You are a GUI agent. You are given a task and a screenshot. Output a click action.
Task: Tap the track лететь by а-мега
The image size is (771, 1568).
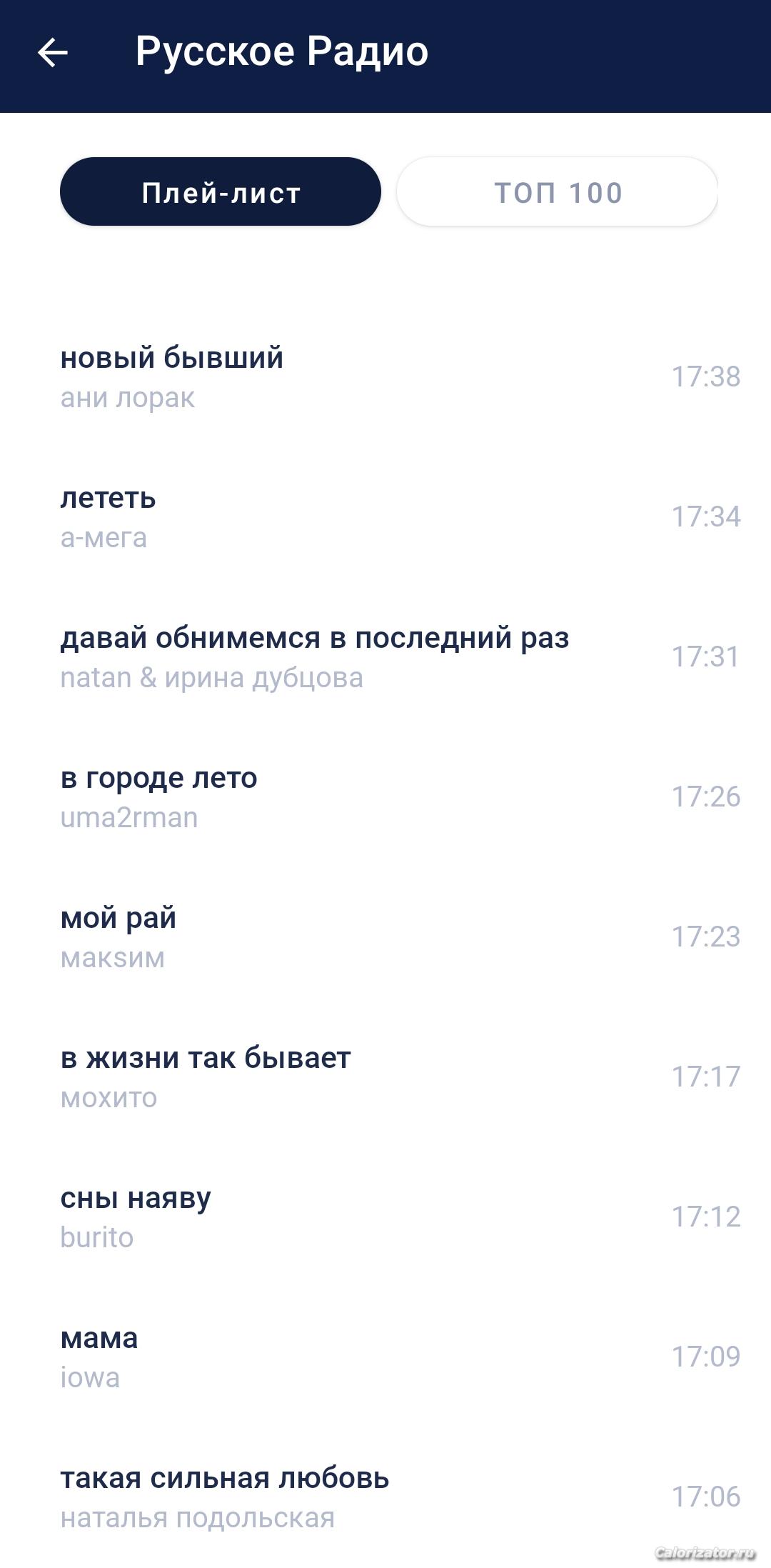coord(385,517)
